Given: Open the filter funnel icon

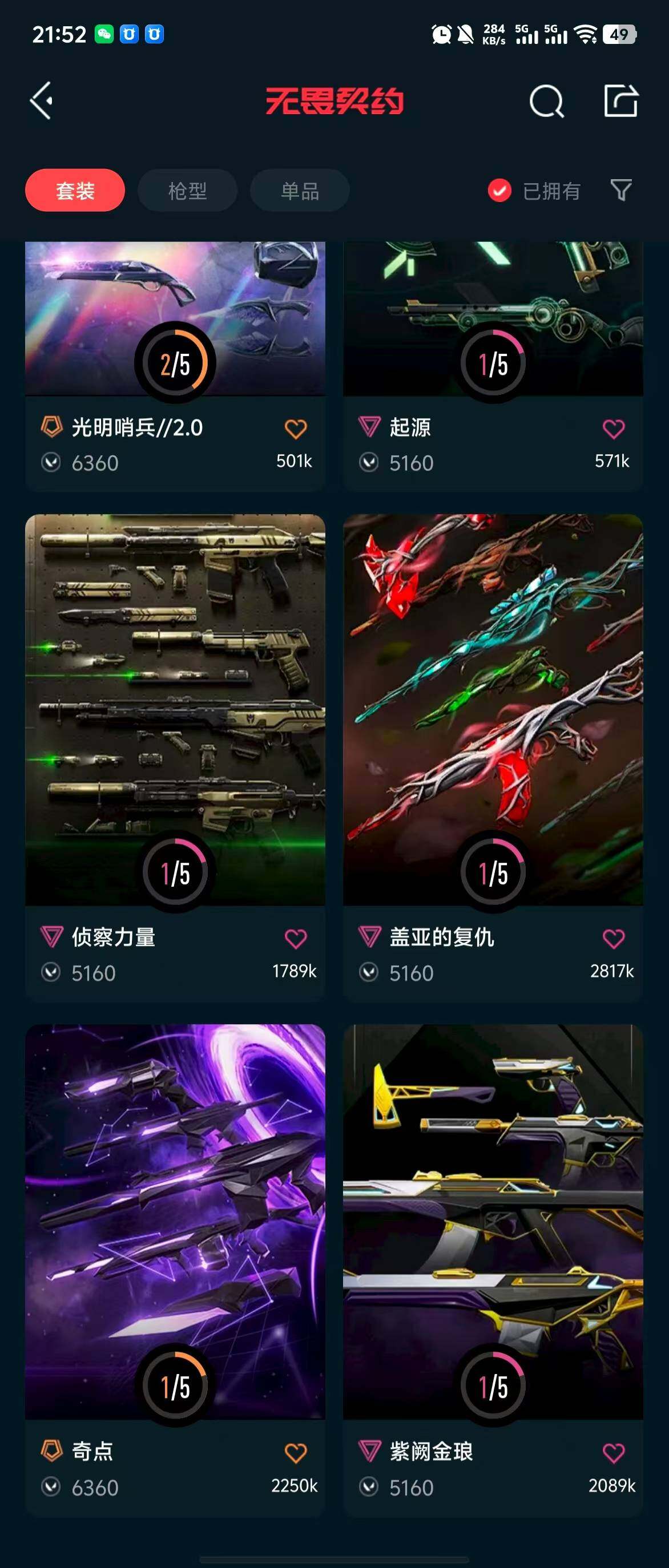Looking at the screenshot, I should pyautogui.click(x=620, y=190).
